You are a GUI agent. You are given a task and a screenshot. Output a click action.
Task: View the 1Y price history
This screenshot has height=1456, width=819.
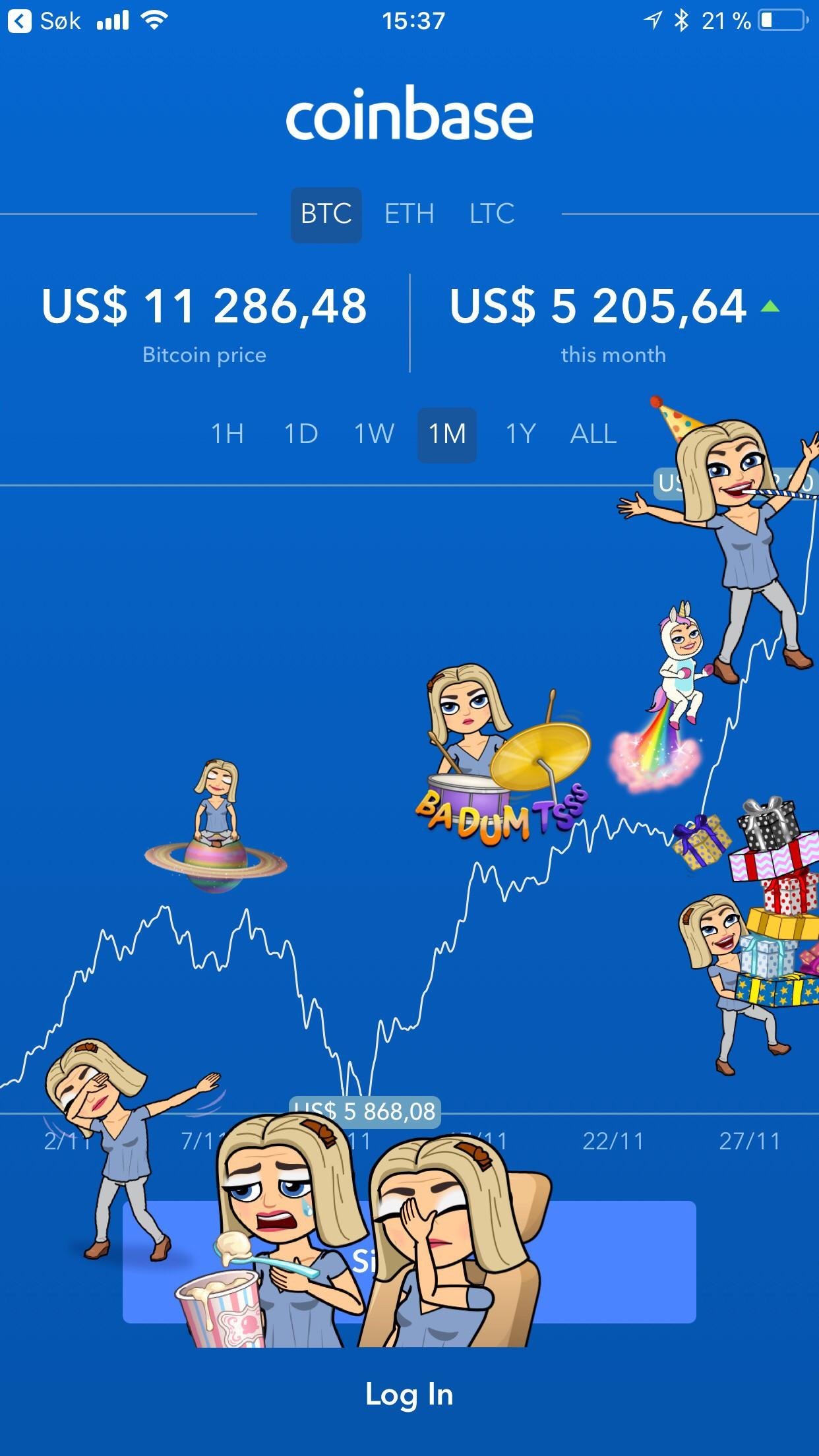520,435
